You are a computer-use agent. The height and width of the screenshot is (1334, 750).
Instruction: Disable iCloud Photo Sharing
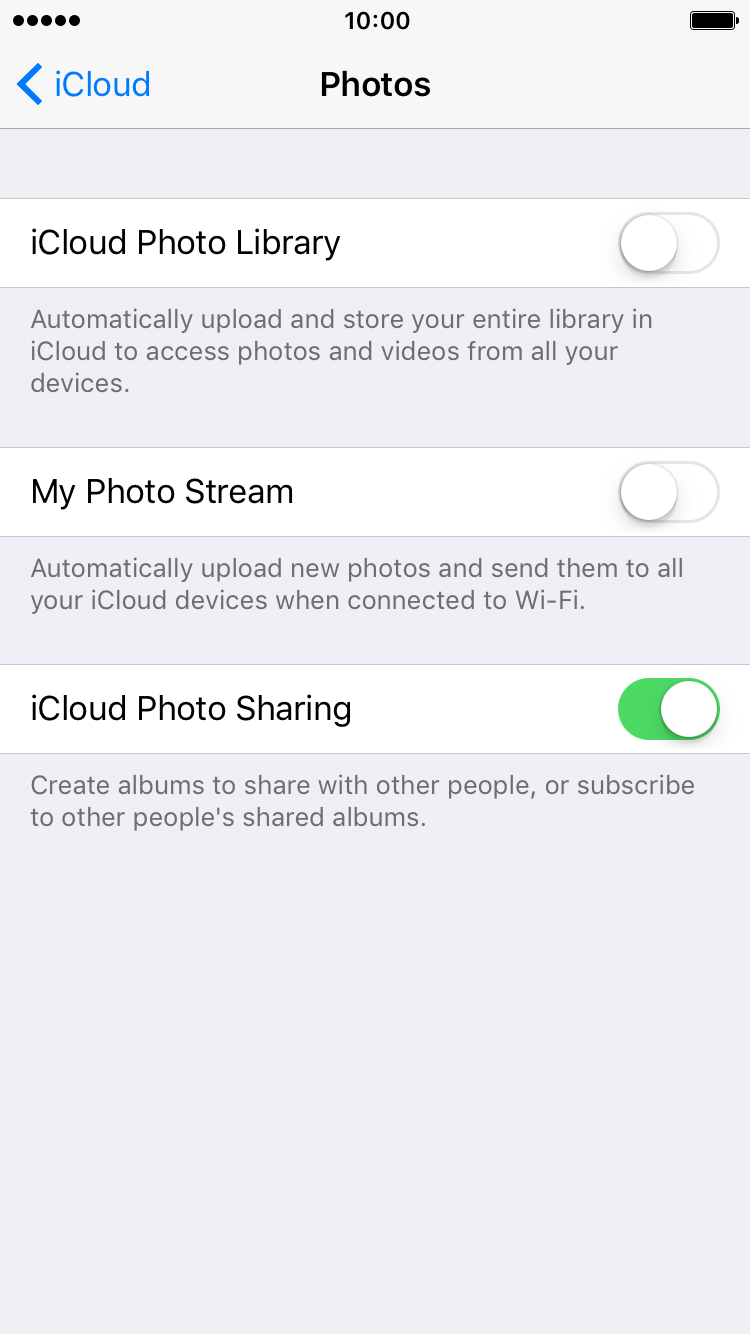click(669, 709)
